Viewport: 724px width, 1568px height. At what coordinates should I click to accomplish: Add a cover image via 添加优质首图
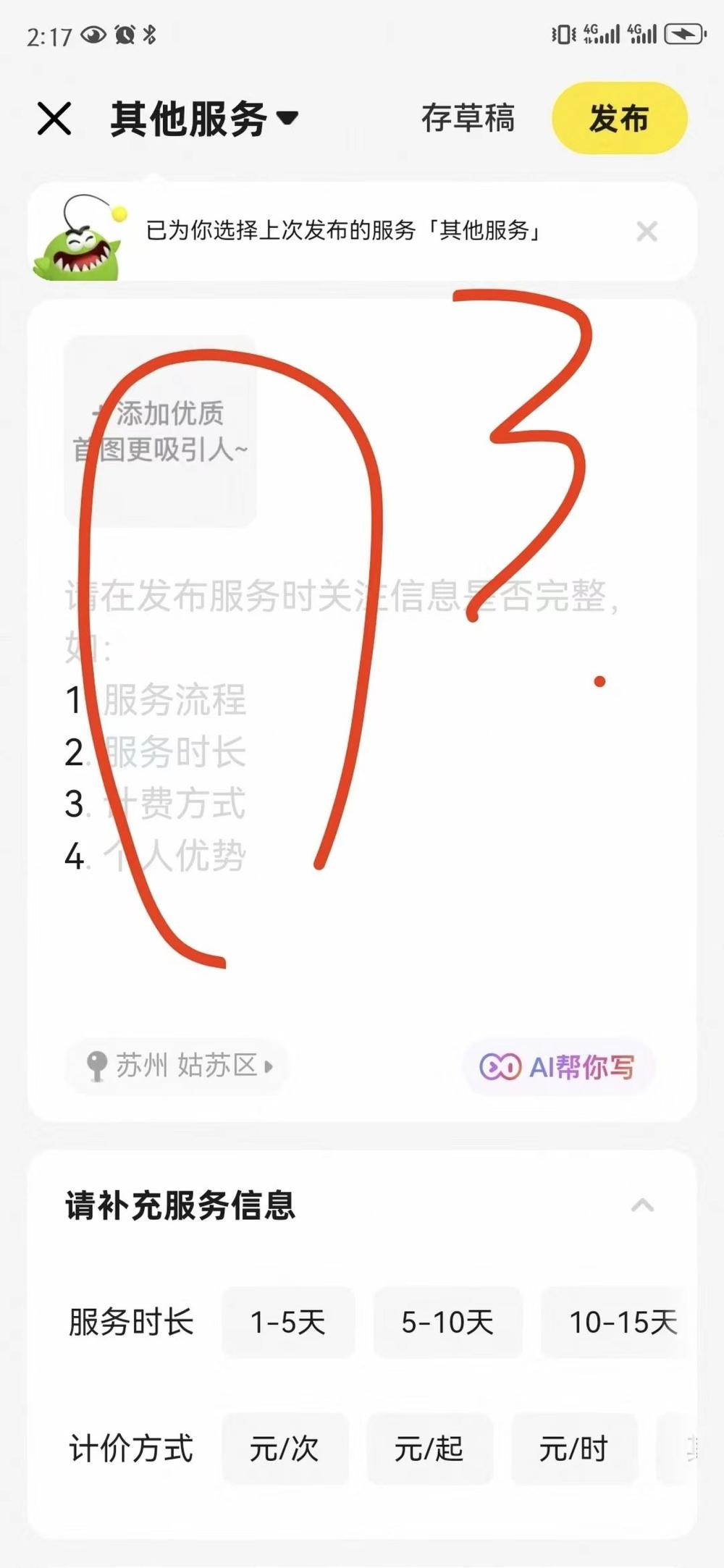160,431
